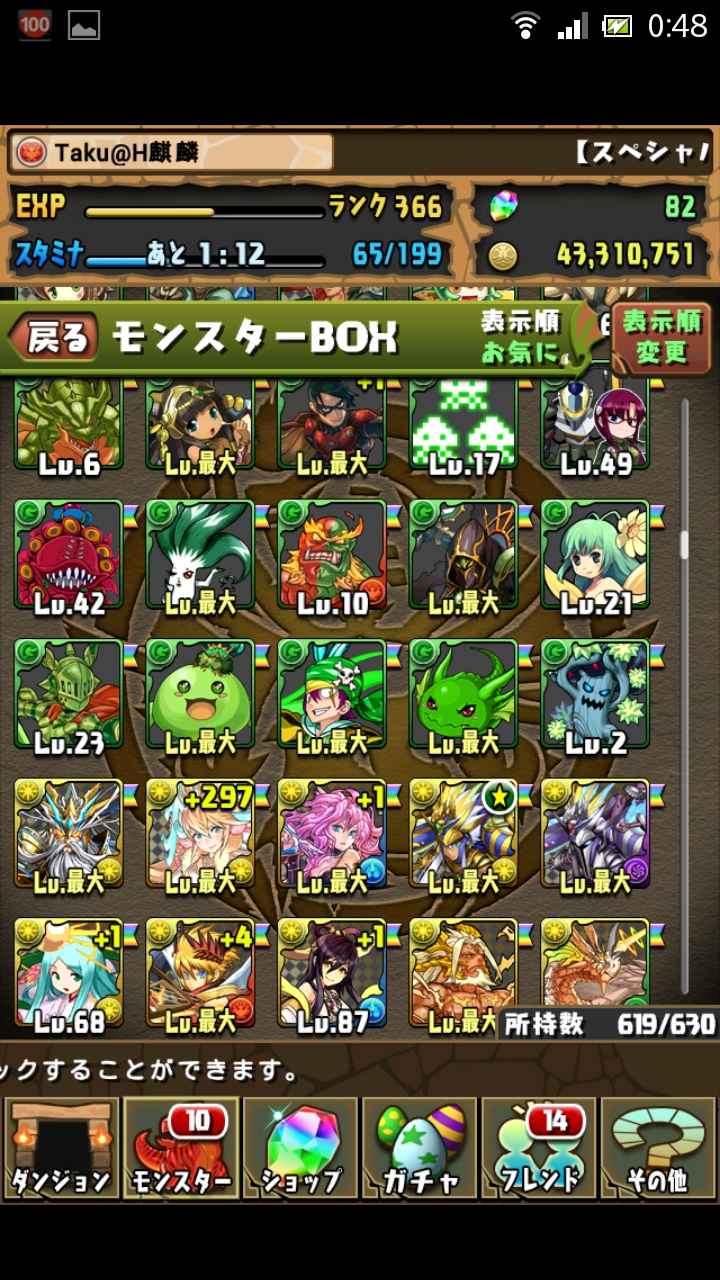Open the 表示順変更 sort order button
720x1280 pixels.
[x=661, y=337]
